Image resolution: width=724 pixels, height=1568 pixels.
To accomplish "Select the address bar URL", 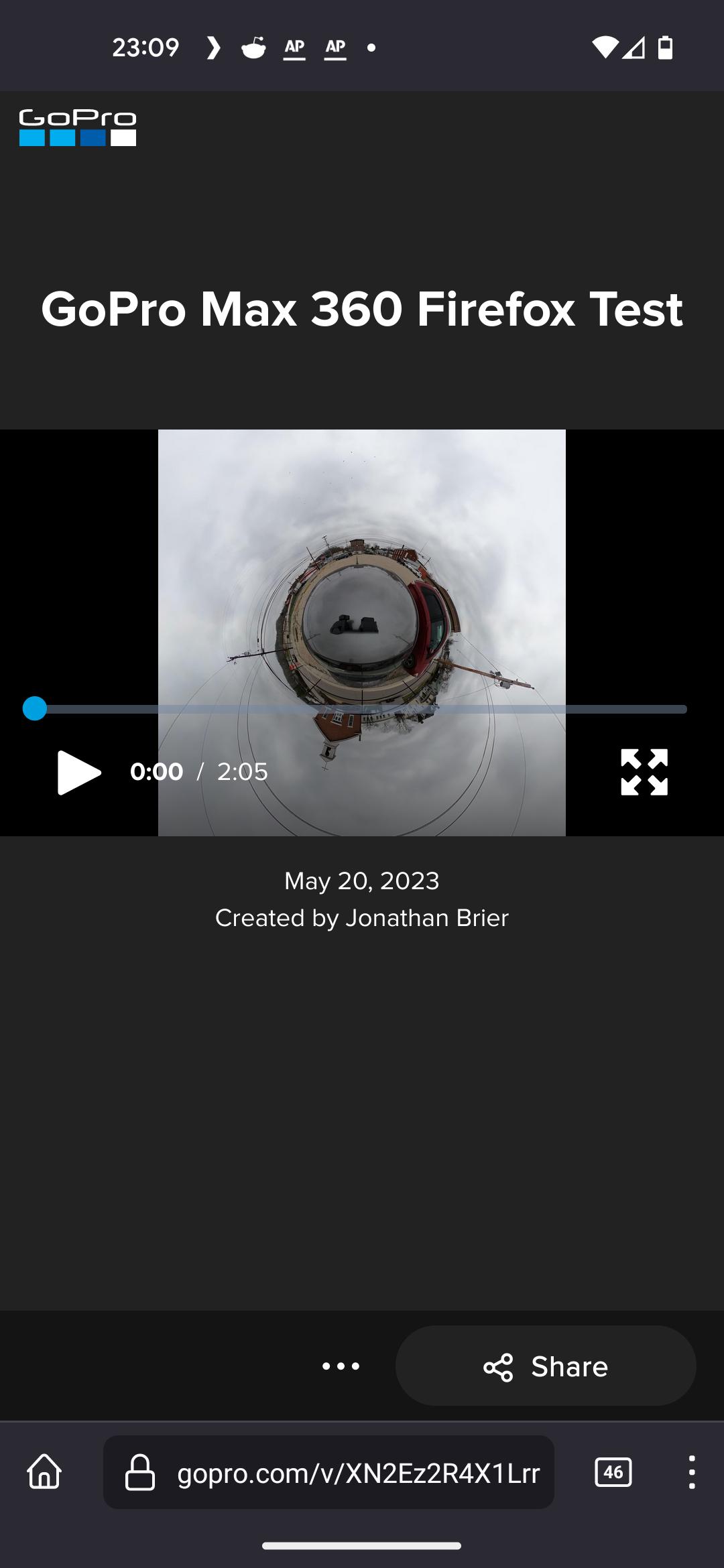I will coord(355,1474).
